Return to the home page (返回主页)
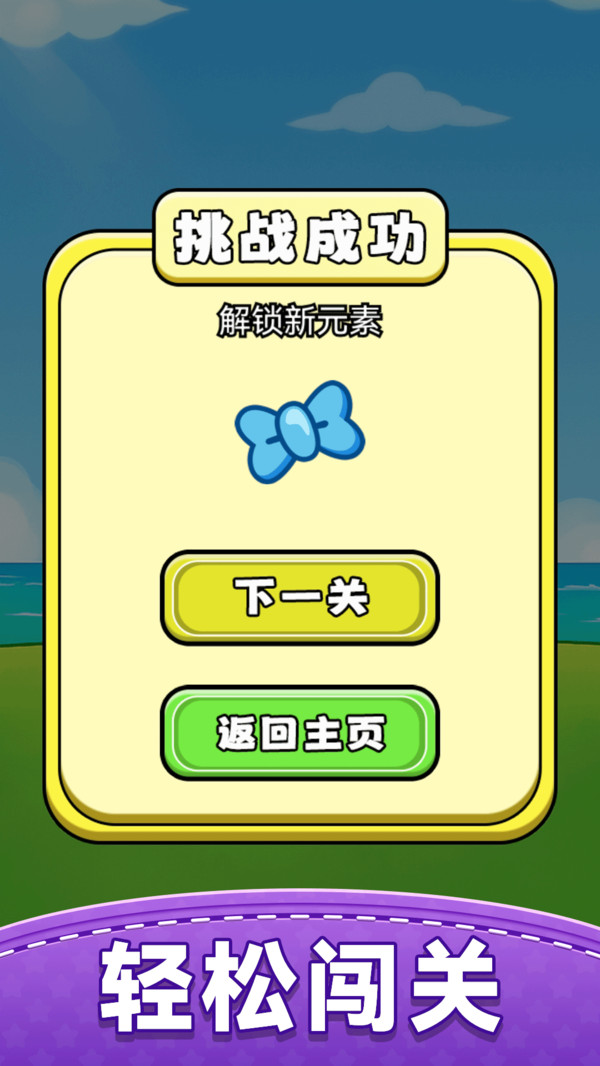The height and width of the screenshot is (1066, 600). click(300, 733)
